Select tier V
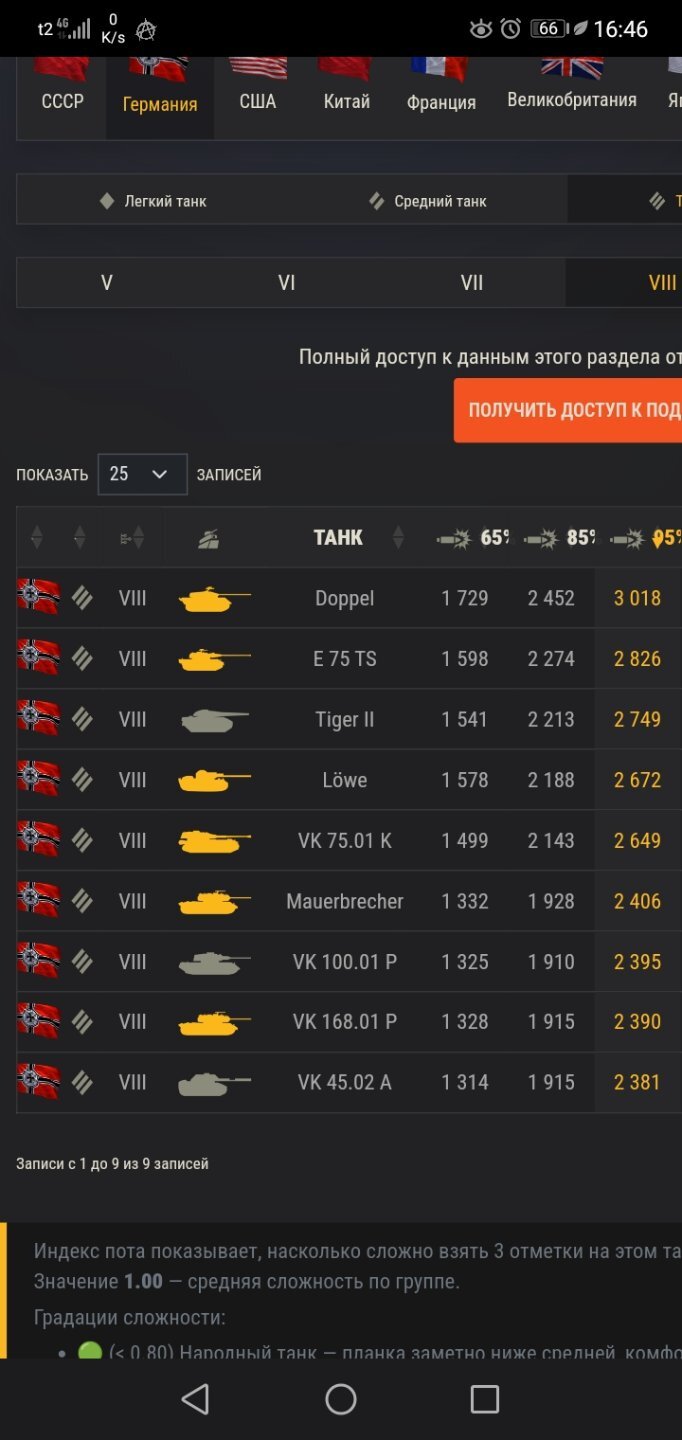This screenshot has width=682, height=1440. (107, 282)
